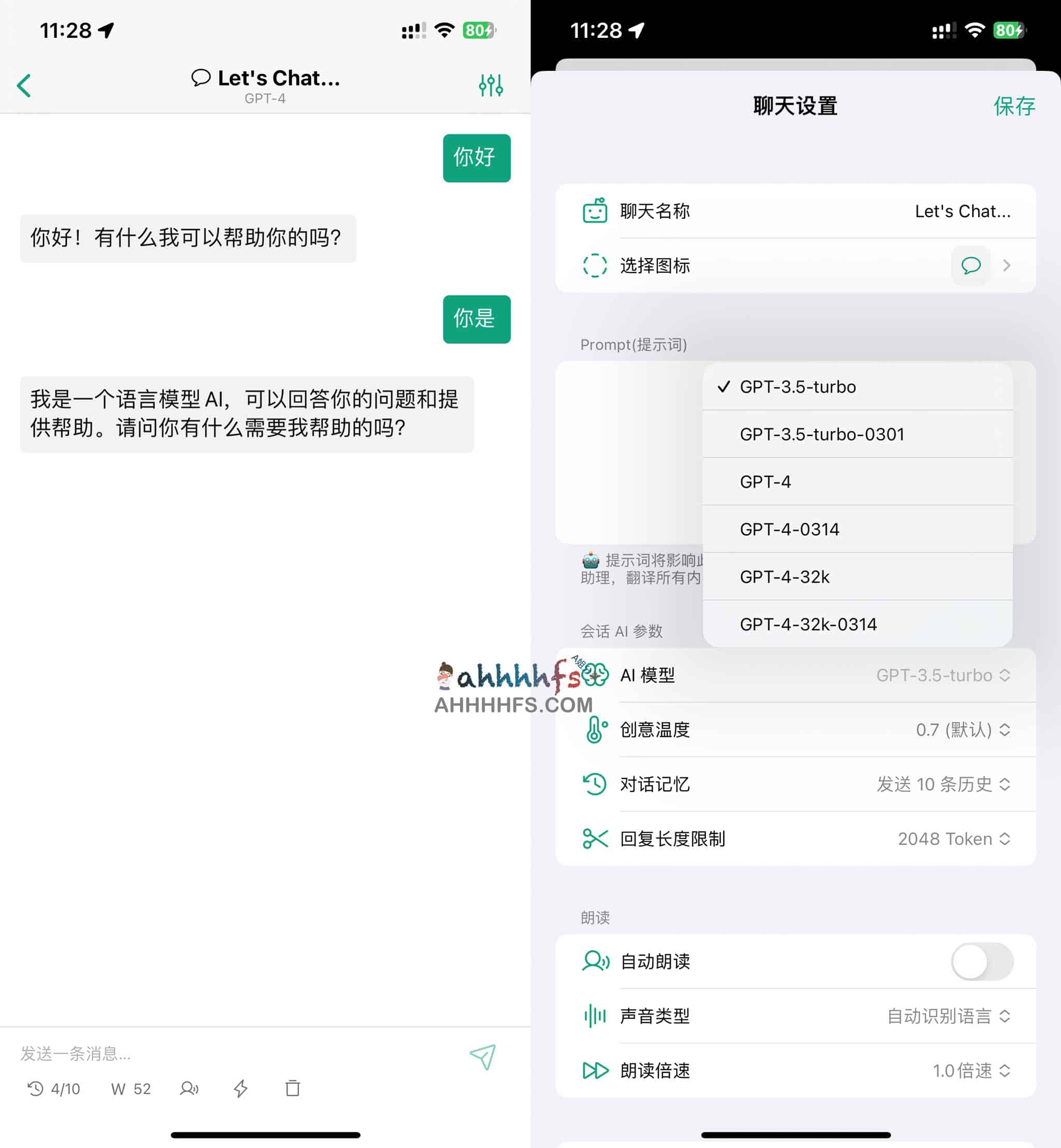Pick the GPT-4-0314 model option
Viewport: 1061px width, 1148px height.
(790, 529)
